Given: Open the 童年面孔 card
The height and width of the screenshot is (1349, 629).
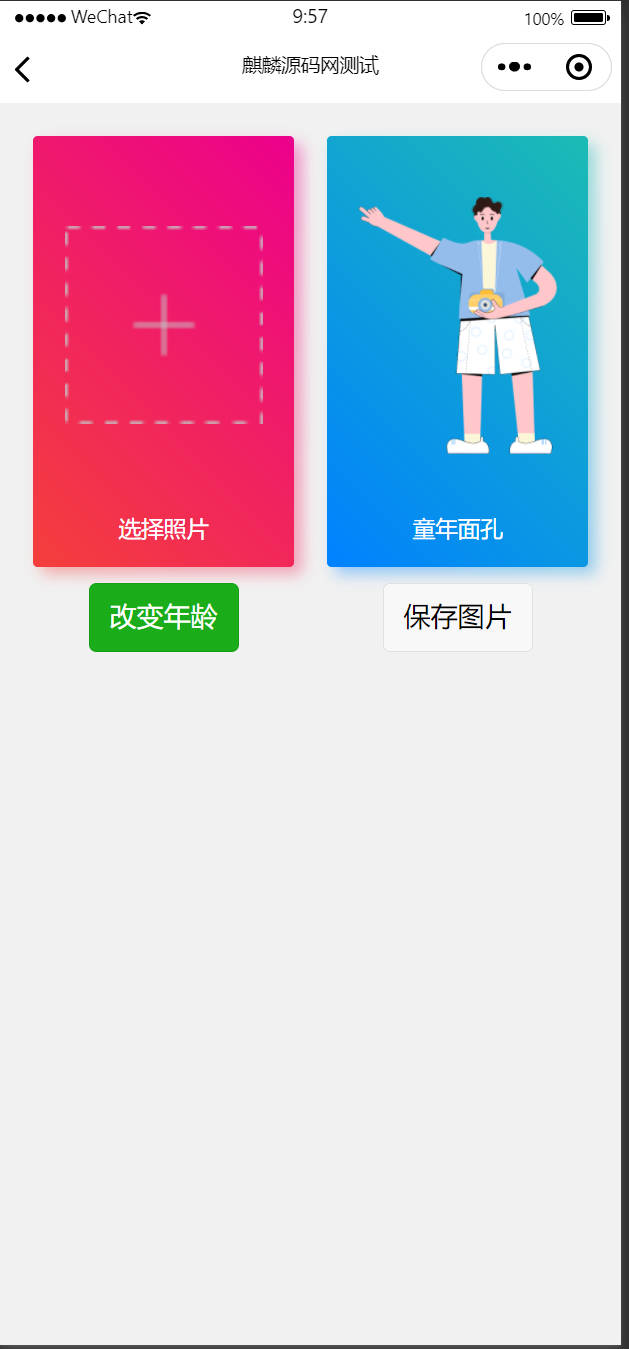Looking at the screenshot, I should 457,351.
